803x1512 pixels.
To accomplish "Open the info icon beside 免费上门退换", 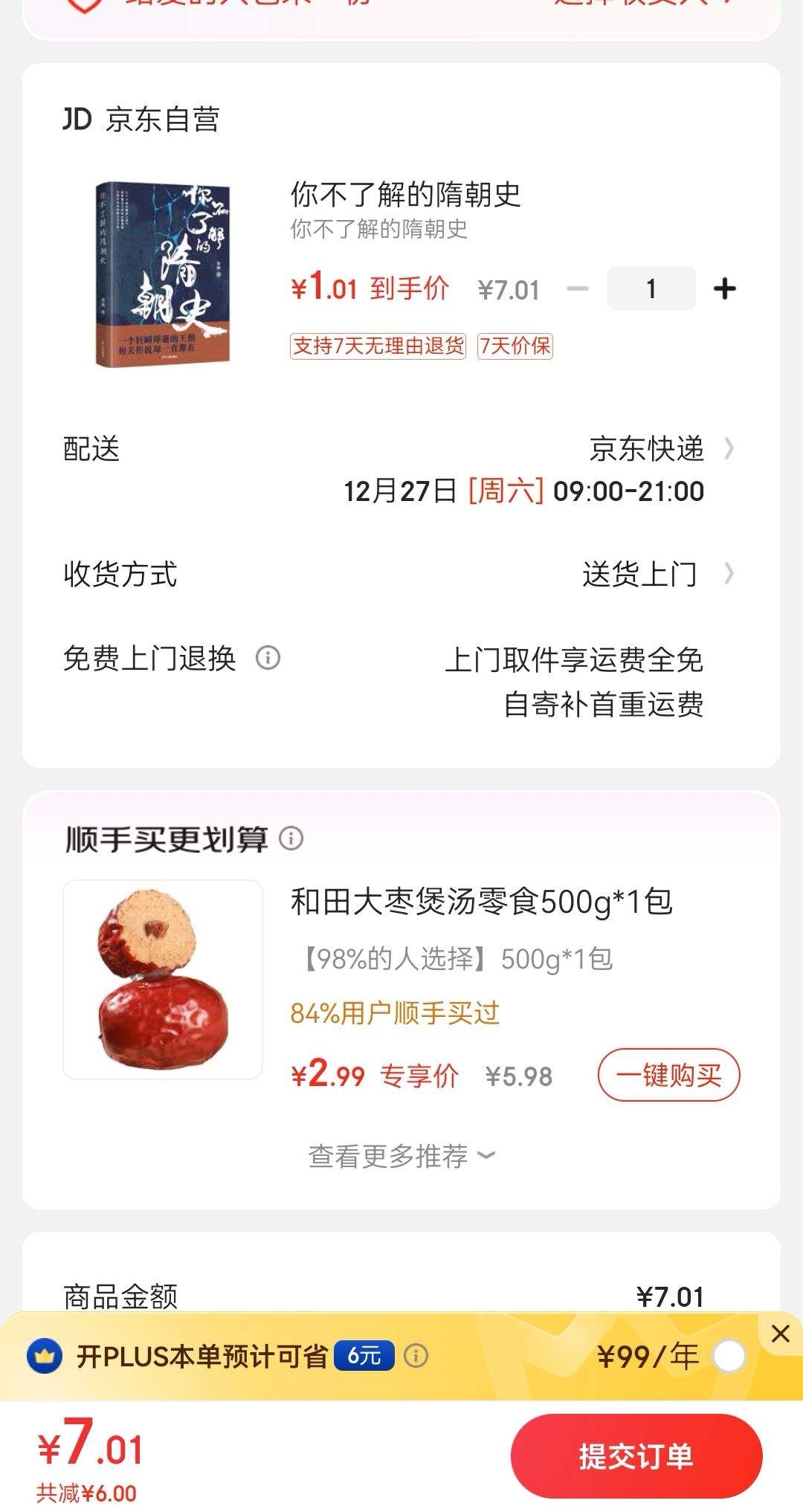I will pyautogui.click(x=268, y=658).
